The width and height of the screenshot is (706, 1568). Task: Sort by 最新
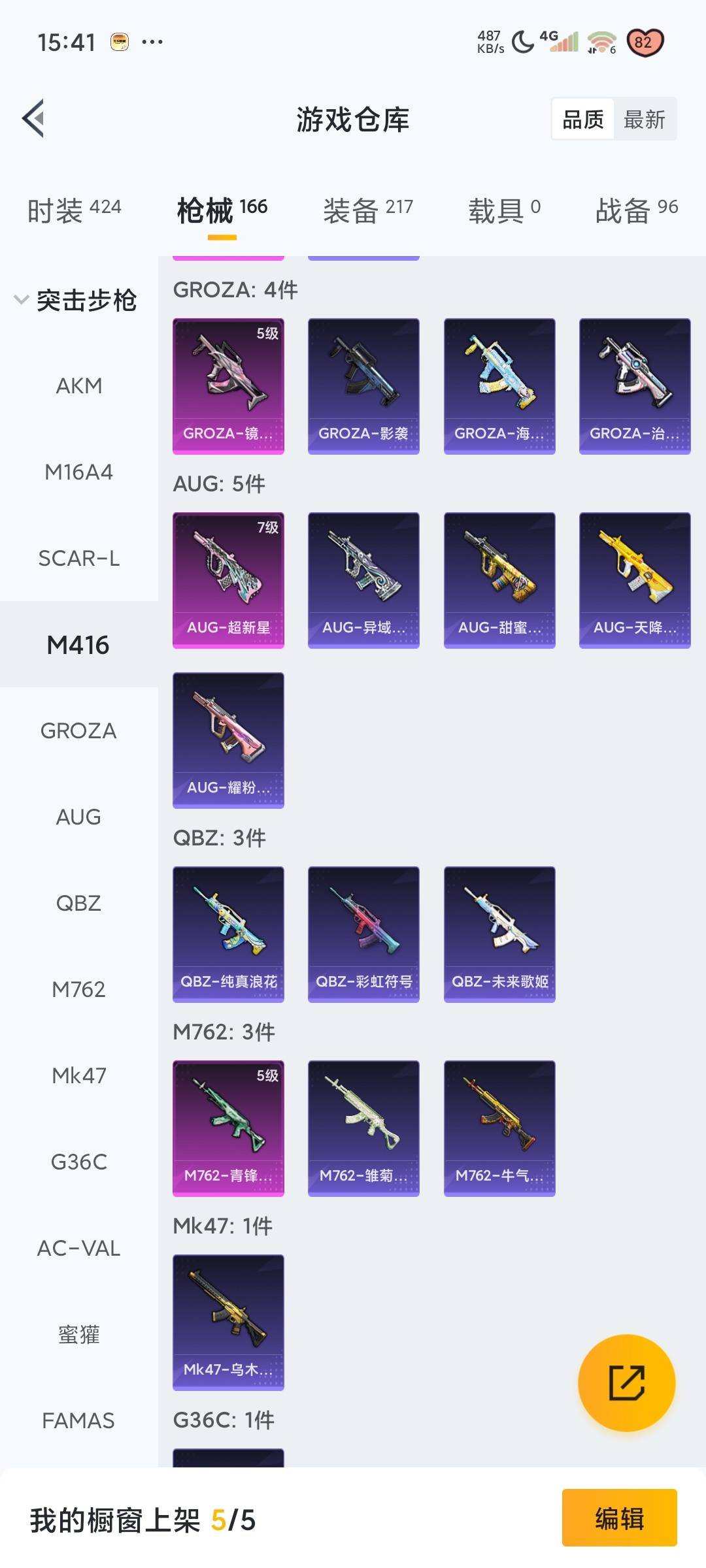pos(644,120)
